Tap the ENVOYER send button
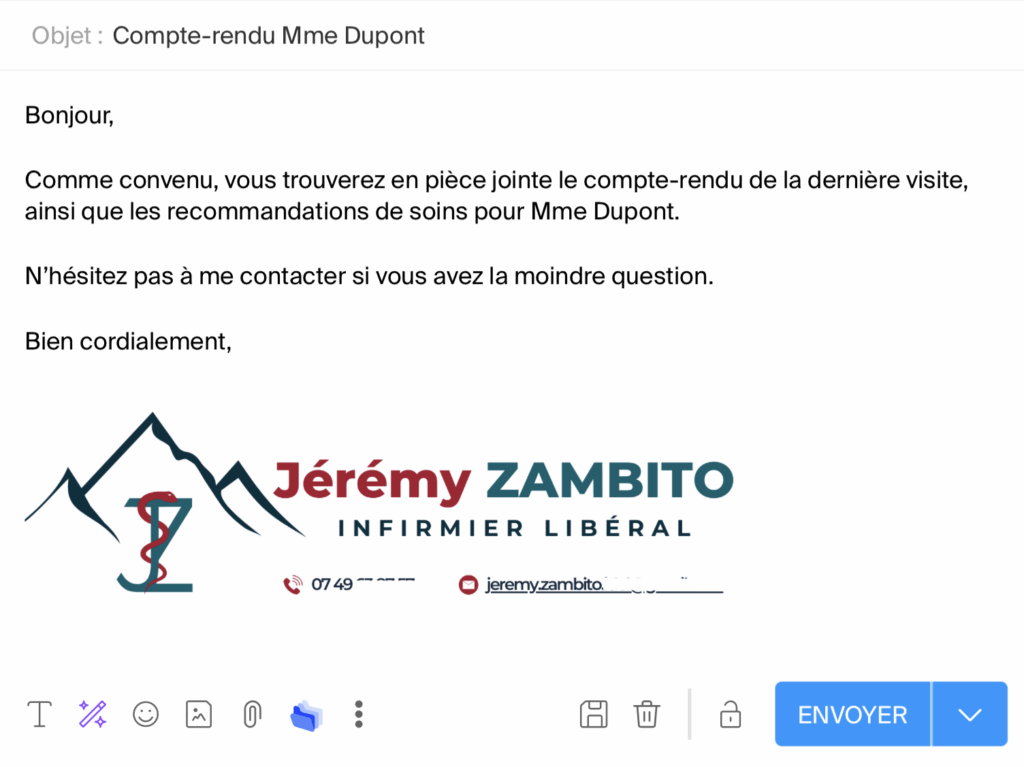The image size is (1024, 767). pos(852,714)
